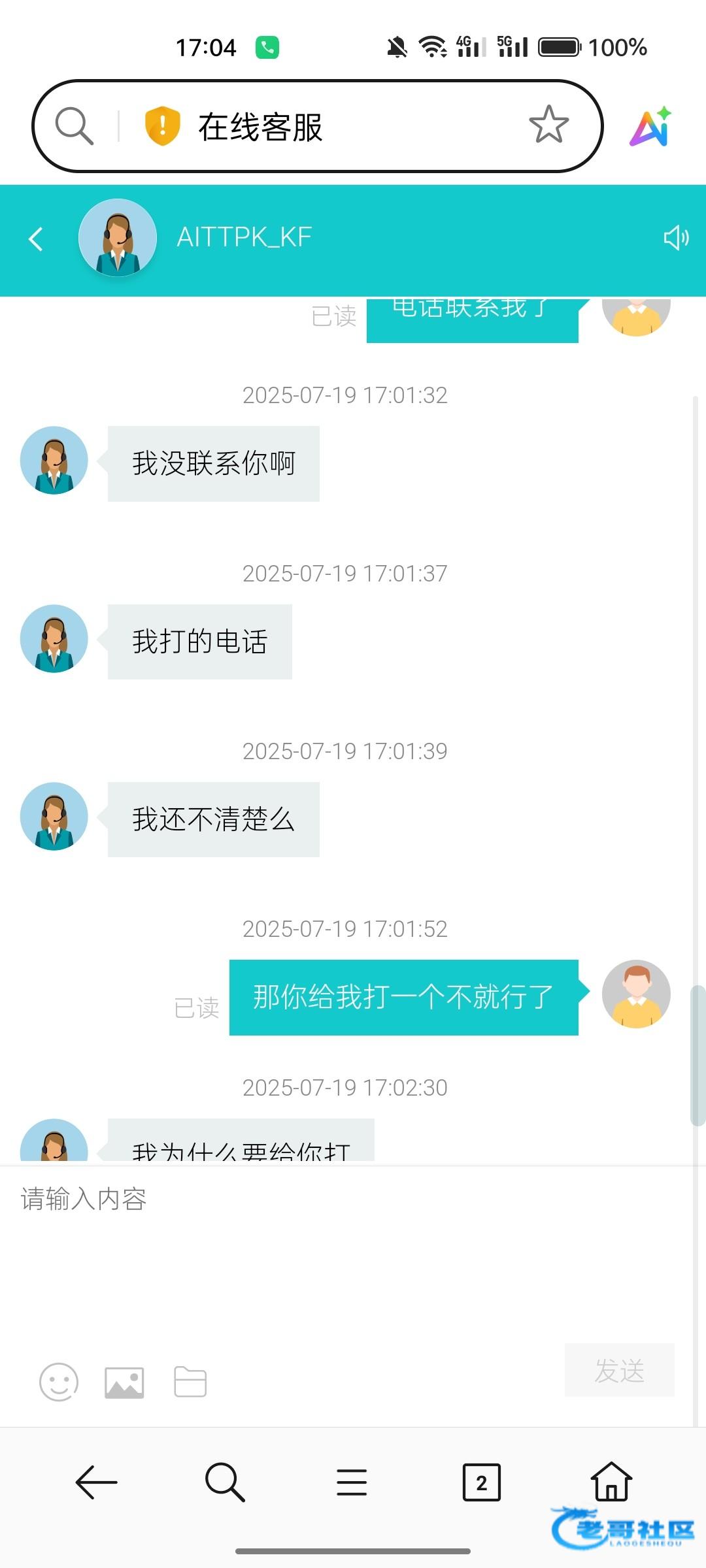Toggle the chat sound speaker icon
The height and width of the screenshot is (1568, 706).
676,238
